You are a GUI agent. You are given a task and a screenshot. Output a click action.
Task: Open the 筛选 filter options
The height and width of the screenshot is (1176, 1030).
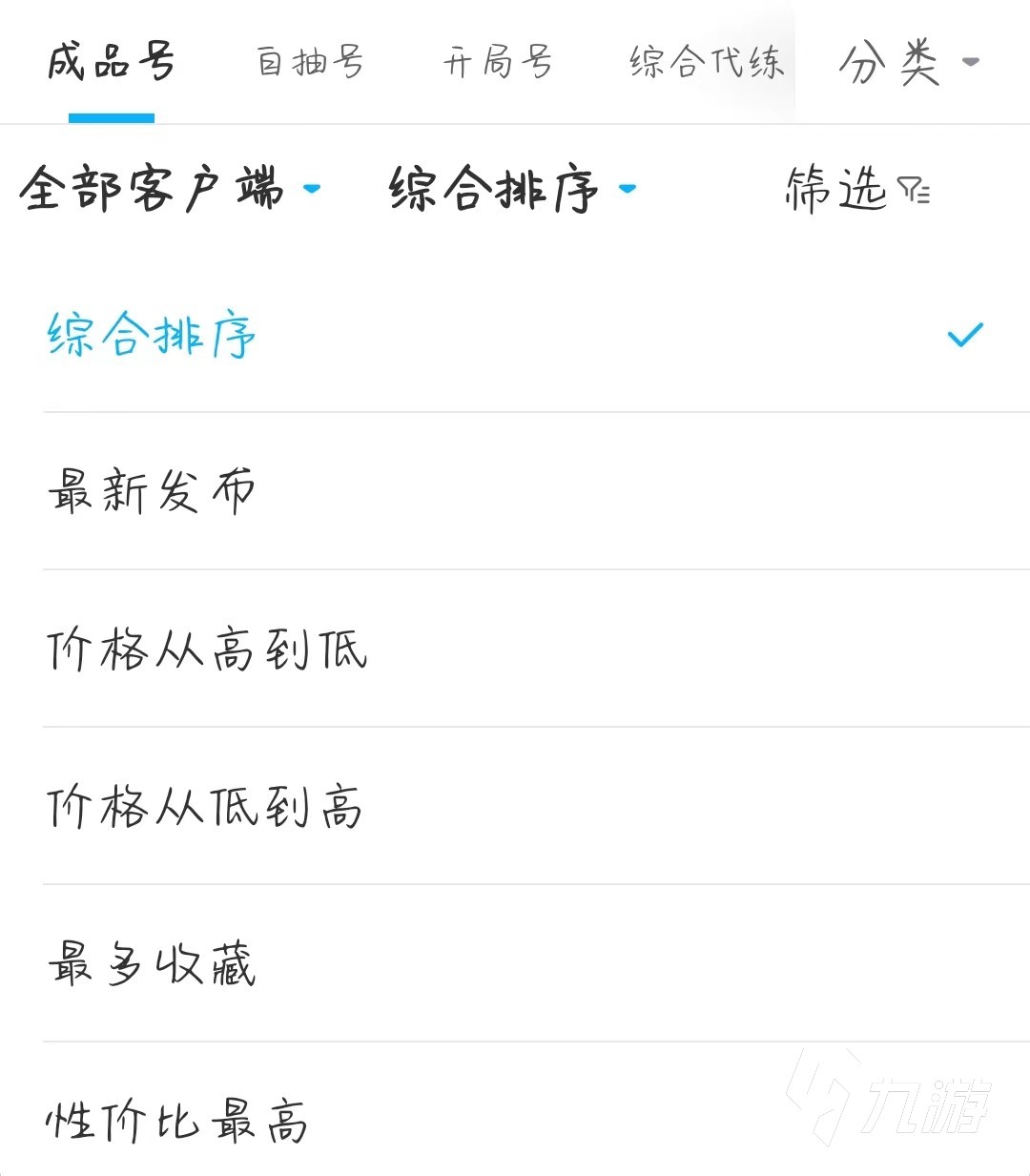856,188
